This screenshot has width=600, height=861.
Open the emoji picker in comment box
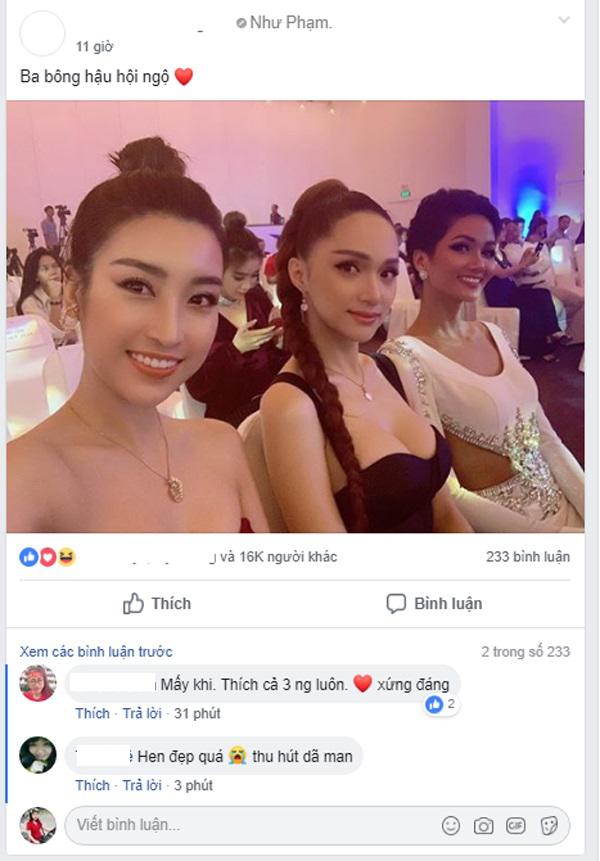click(x=451, y=826)
